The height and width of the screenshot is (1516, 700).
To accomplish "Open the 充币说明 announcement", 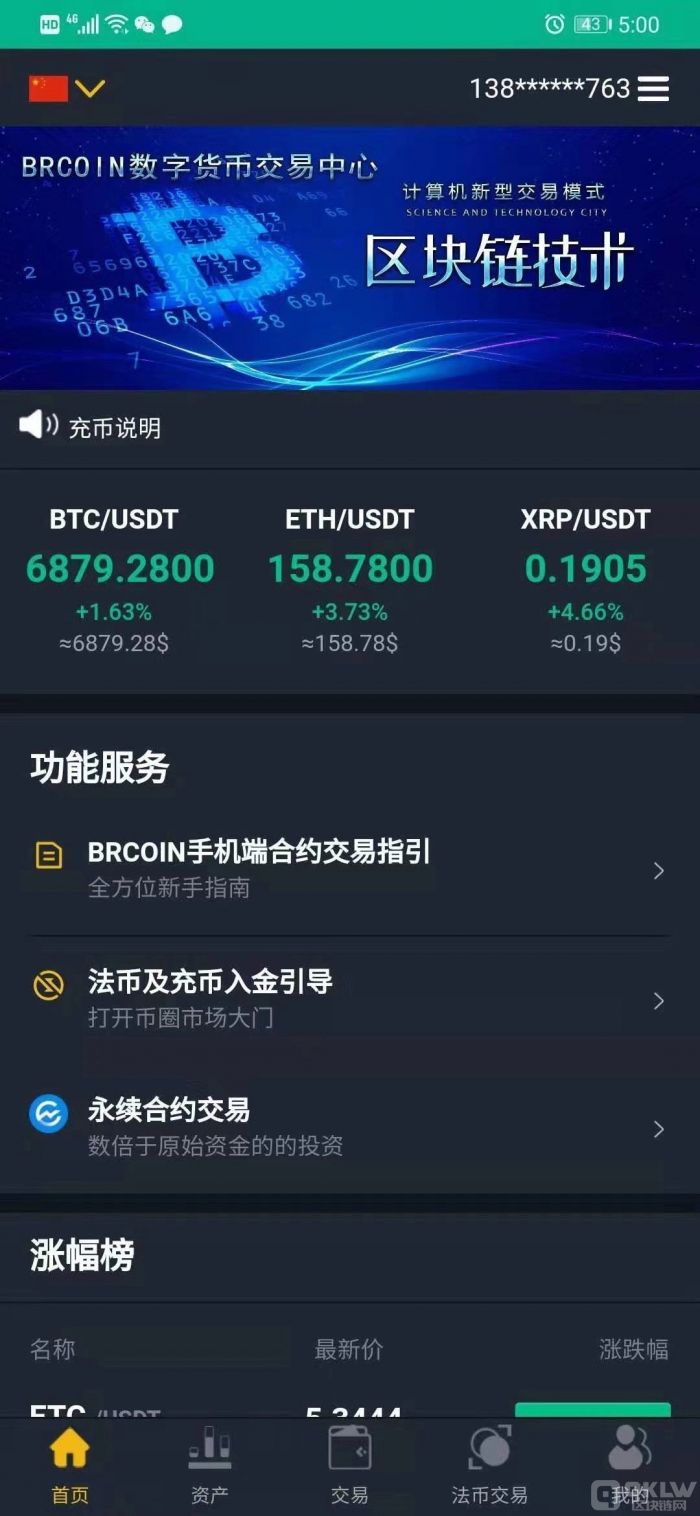I will click(x=113, y=428).
